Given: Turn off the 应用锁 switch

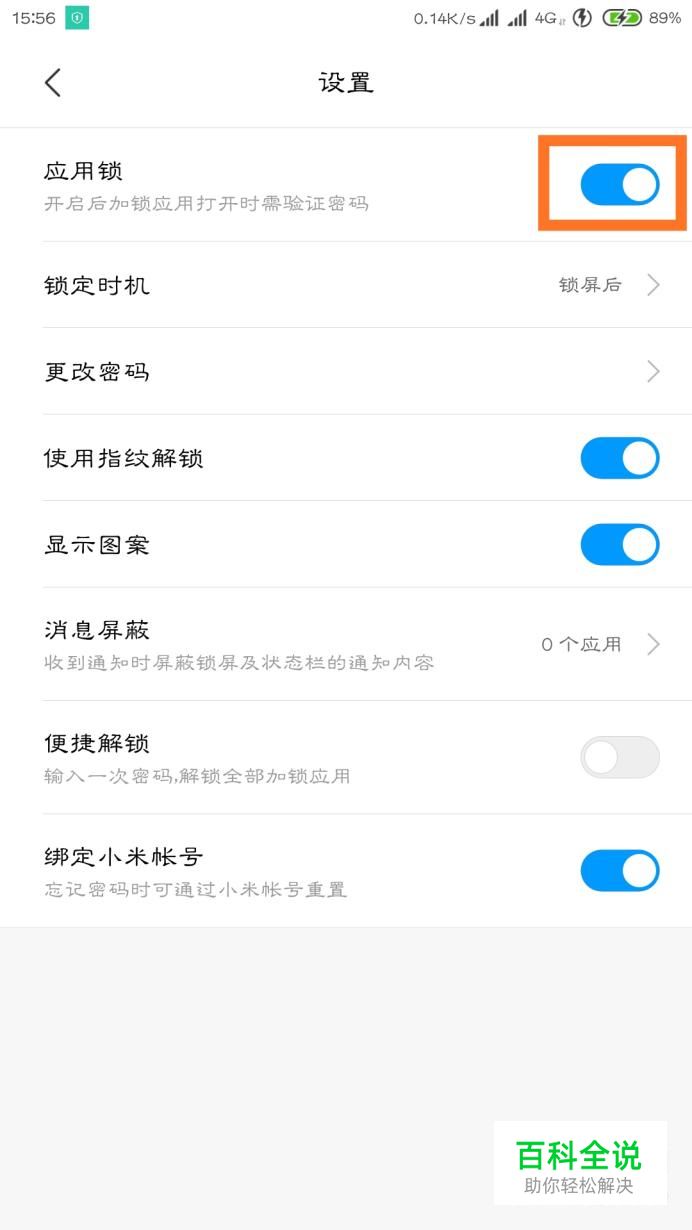Looking at the screenshot, I should (620, 185).
